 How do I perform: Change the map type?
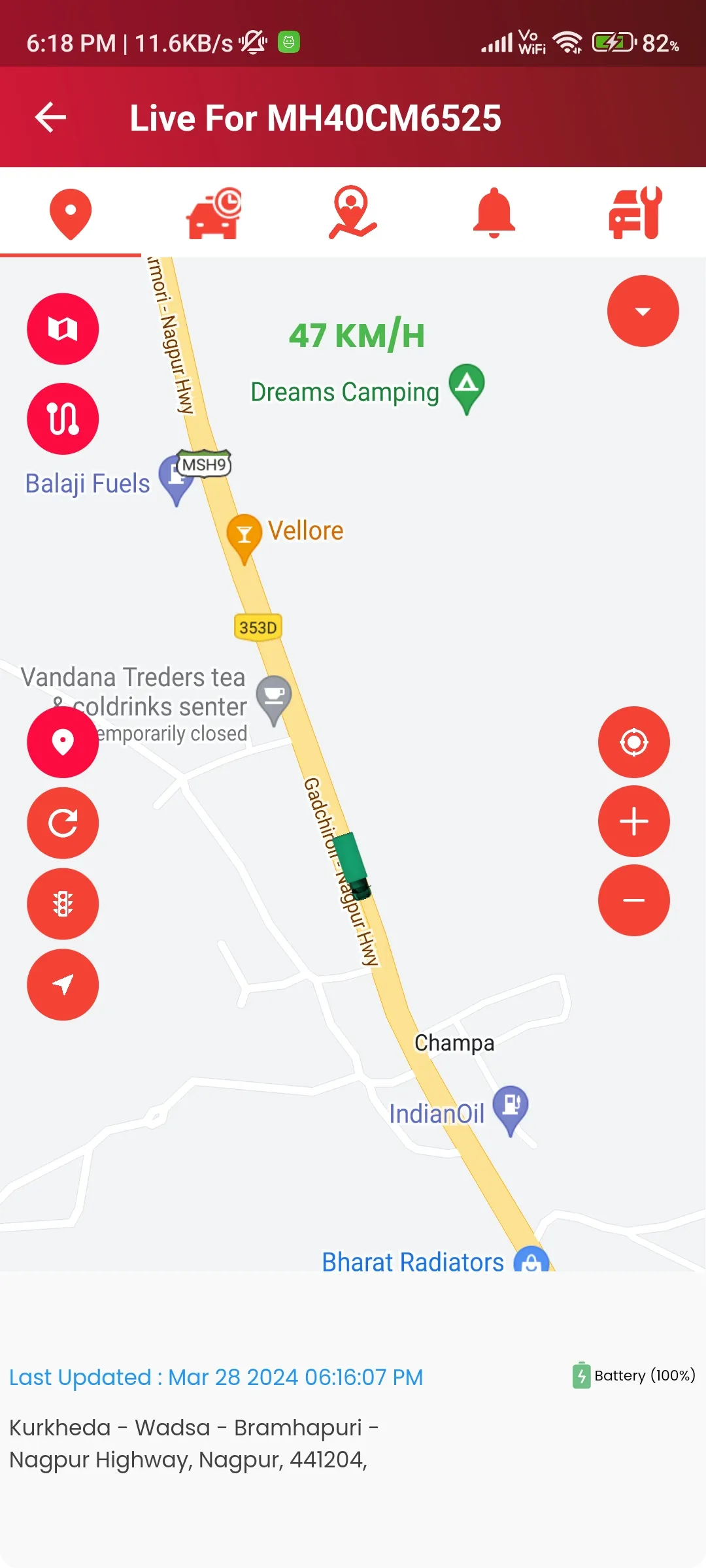63,329
